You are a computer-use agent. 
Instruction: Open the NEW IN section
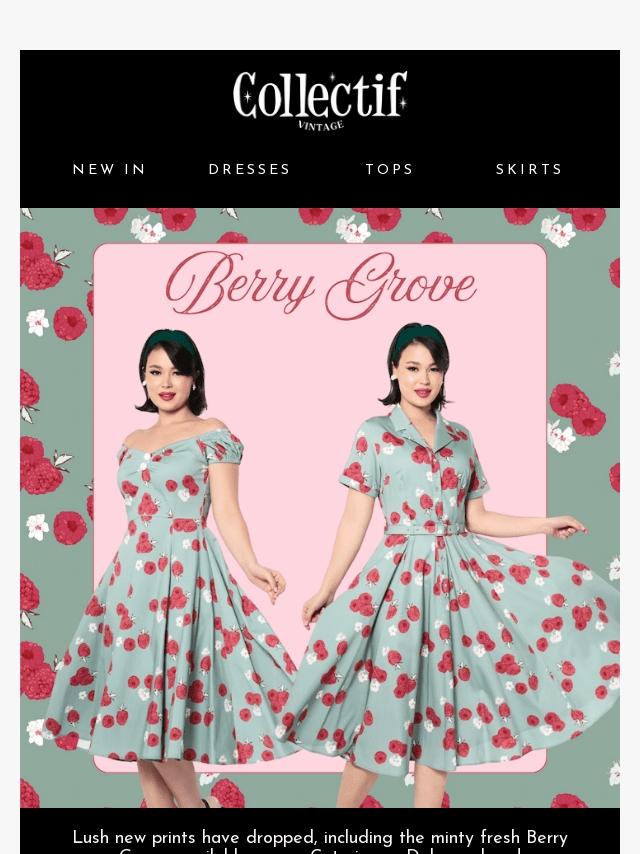pos(109,169)
